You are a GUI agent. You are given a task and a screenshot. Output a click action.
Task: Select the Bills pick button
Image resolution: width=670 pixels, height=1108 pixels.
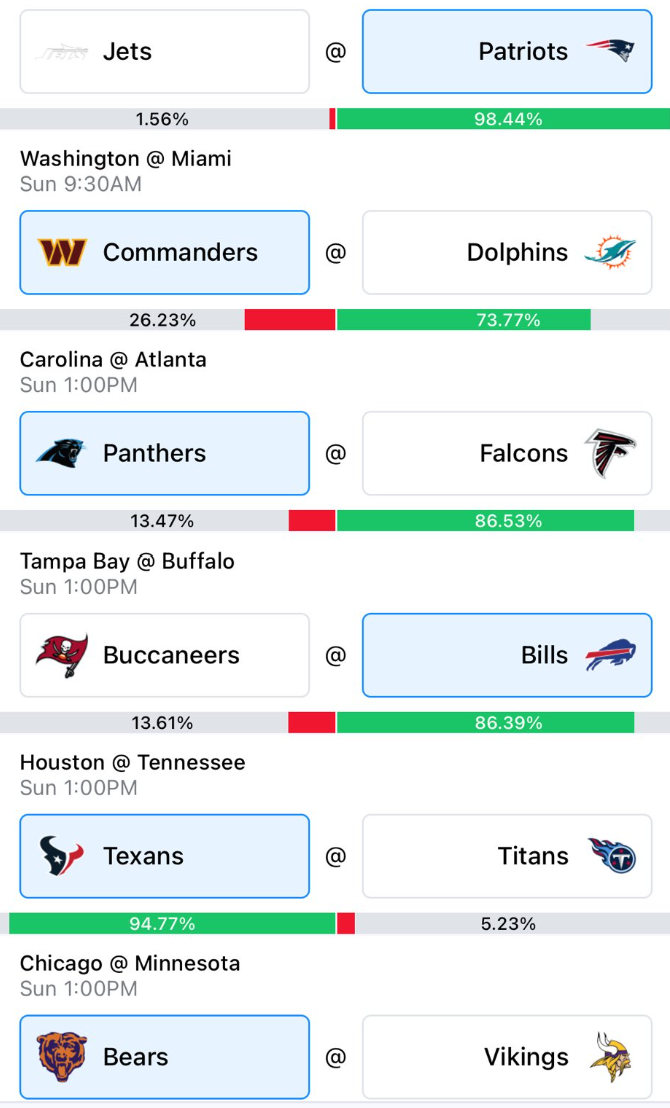point(507,655)
